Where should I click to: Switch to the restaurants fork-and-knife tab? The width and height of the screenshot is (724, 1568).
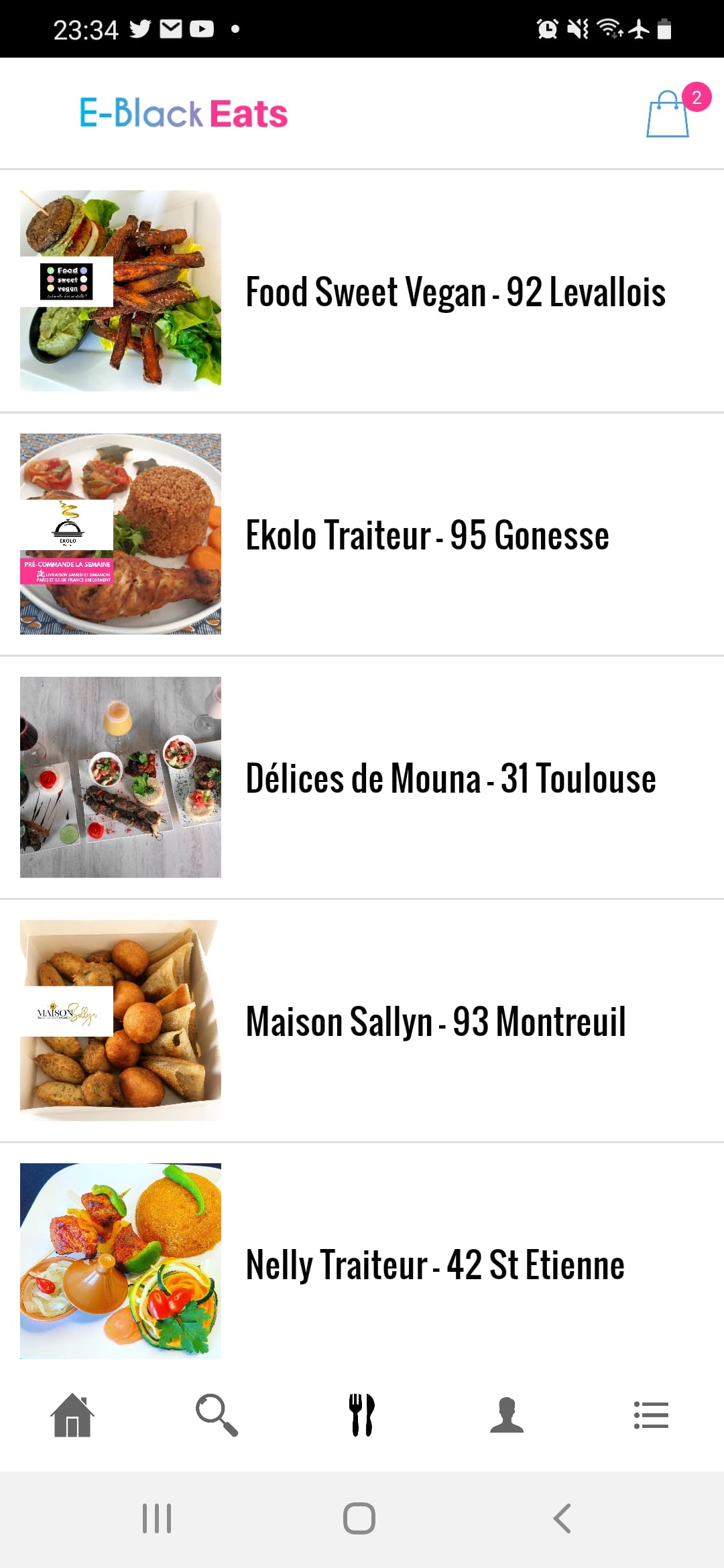coord(362,1415)
